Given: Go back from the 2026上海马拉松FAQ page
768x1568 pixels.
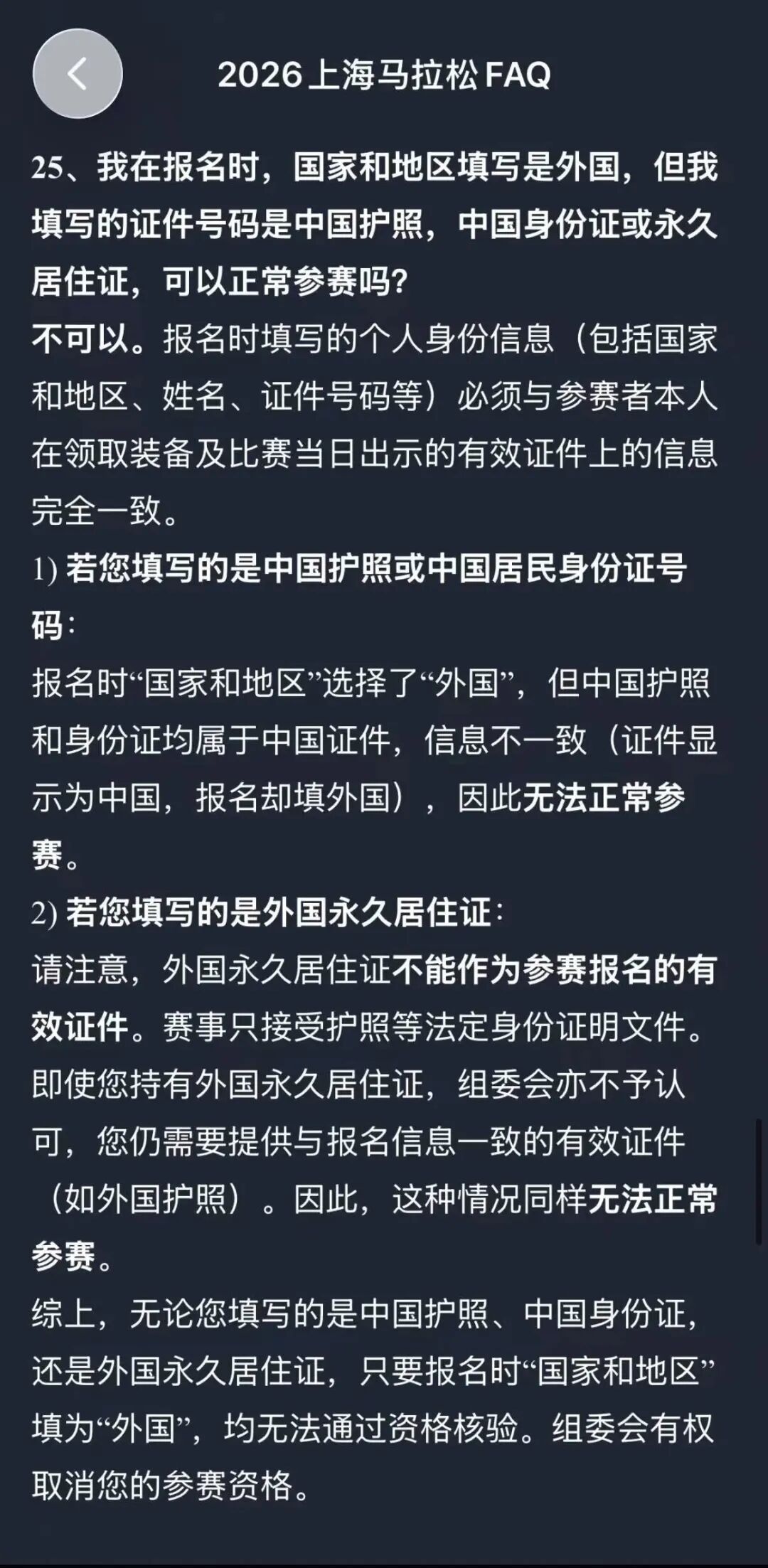Looking at the screenshot, I should [x=78, y=74].
